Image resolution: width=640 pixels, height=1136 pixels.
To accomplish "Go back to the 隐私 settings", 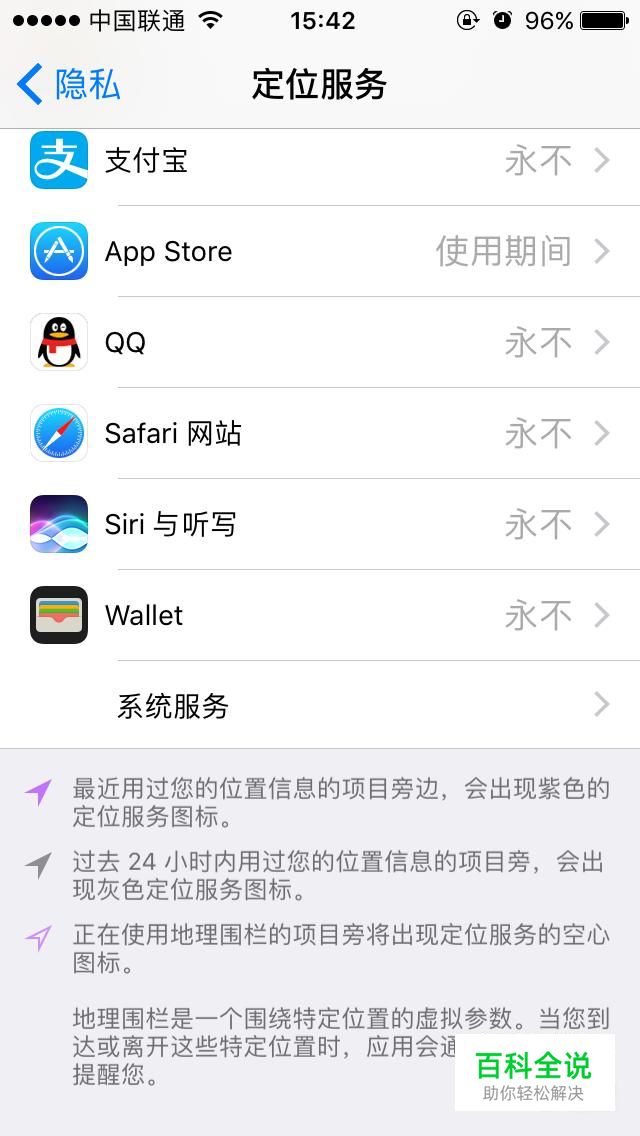I will pos(68,85).
